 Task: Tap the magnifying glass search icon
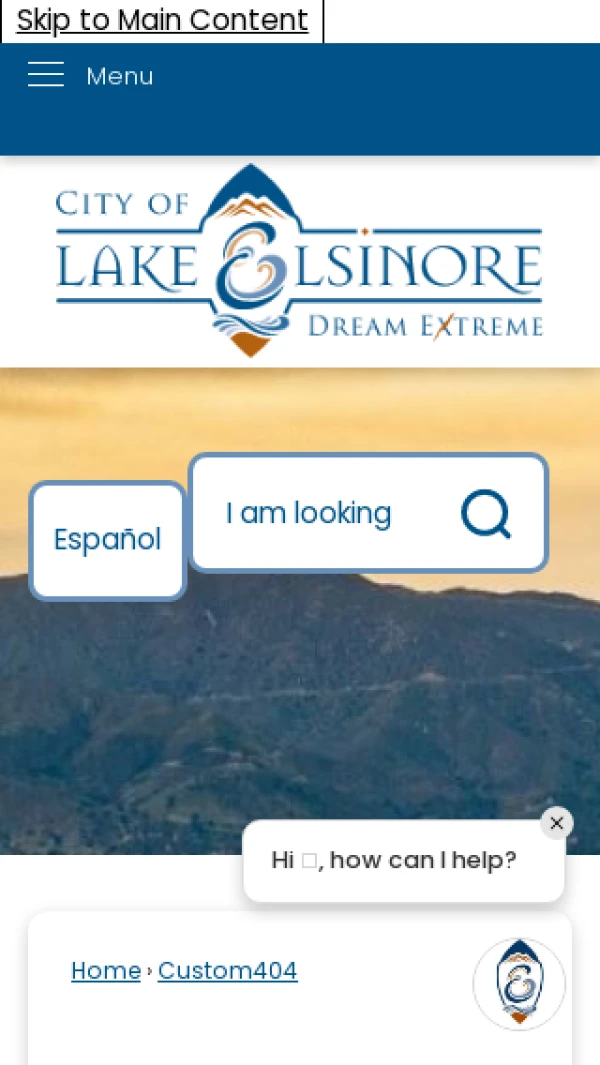487,514
